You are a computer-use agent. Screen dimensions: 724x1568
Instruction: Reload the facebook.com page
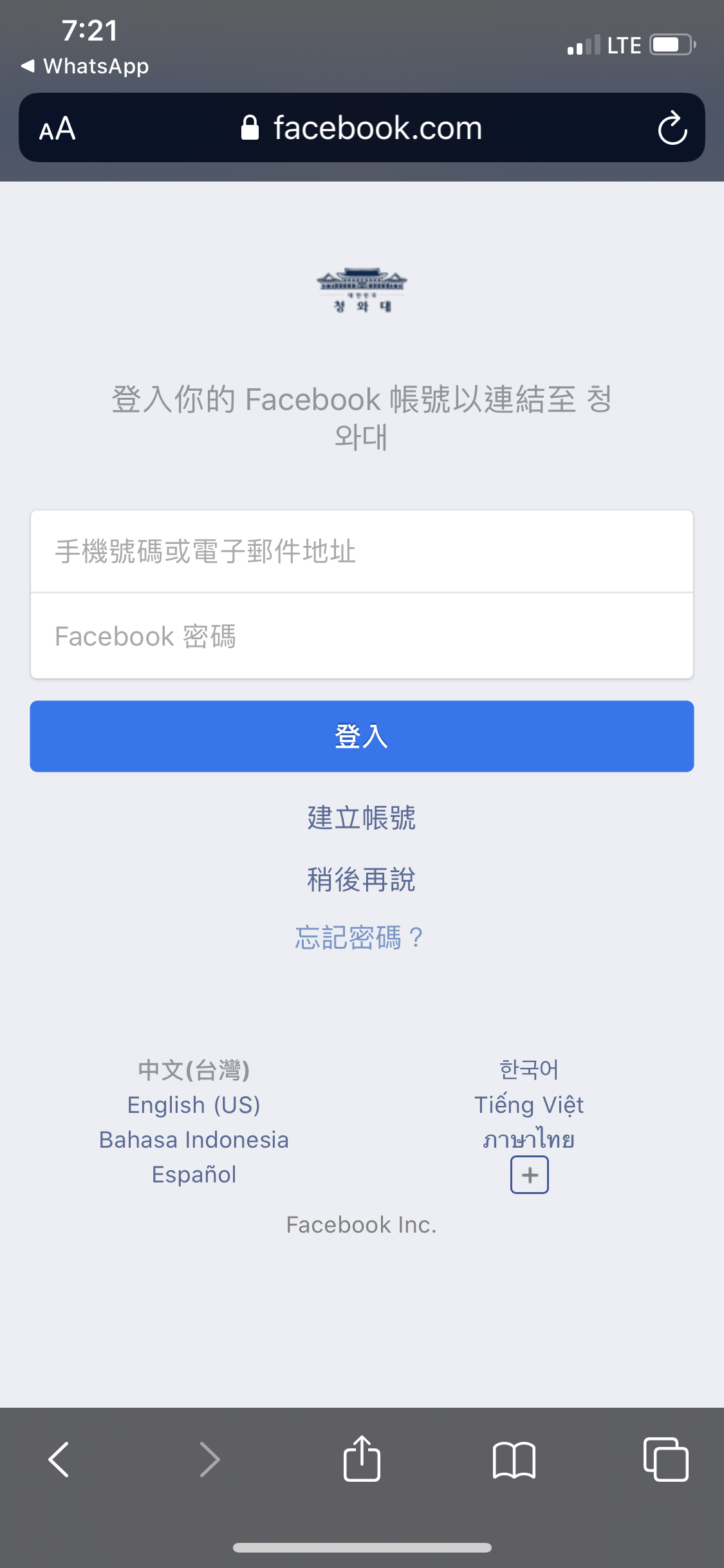point(673,128)
